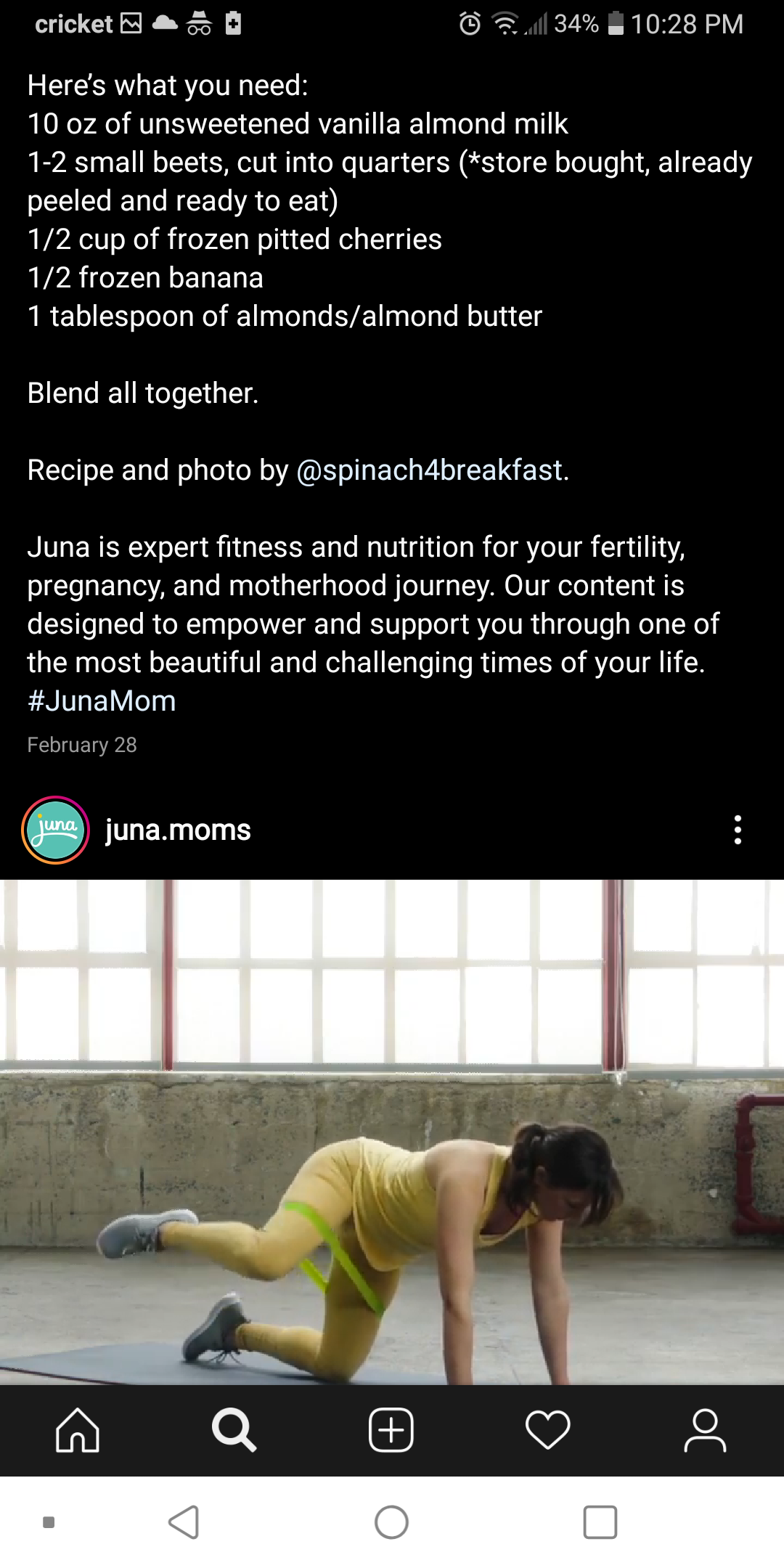Image resolution: width=784 pixels, height=1568 pixels.
Task: Go to the Home feed tab
Action: coord(78,1431)
